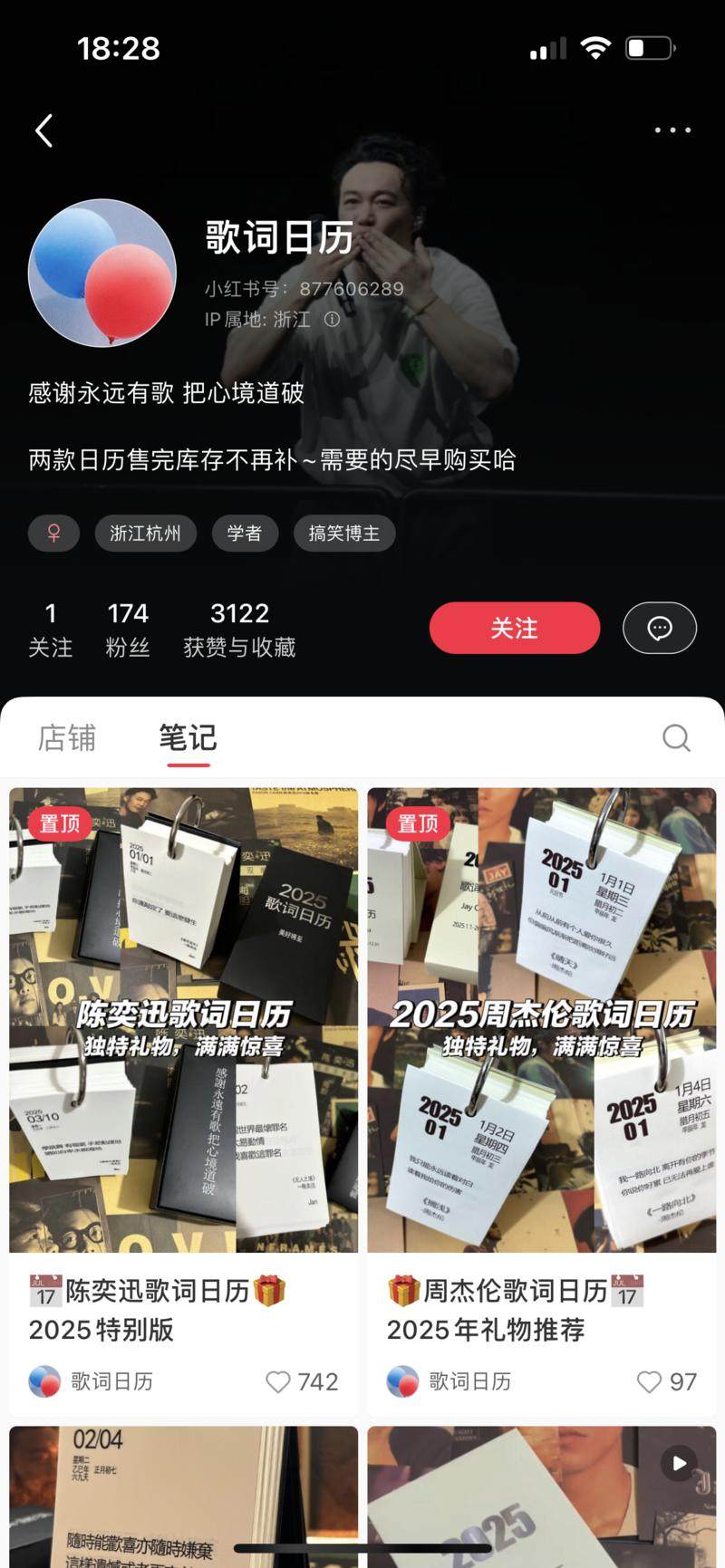The height and width of the screenshot is (1568, 725).
Task: Tap the IP属地 info icon
Action: pyautogui.click(x=333, y=320)
